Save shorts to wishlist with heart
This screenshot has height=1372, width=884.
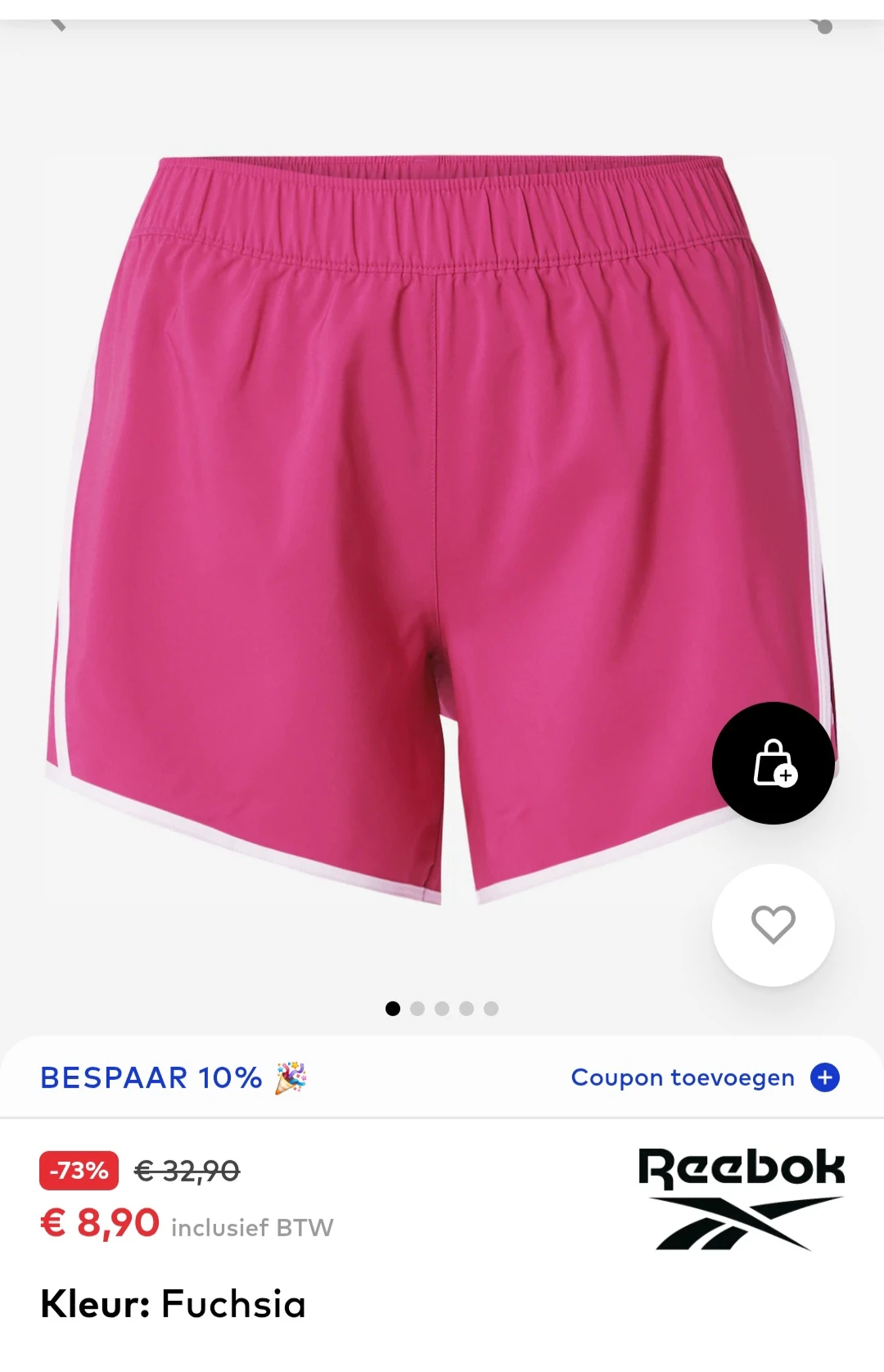(773, 924)
